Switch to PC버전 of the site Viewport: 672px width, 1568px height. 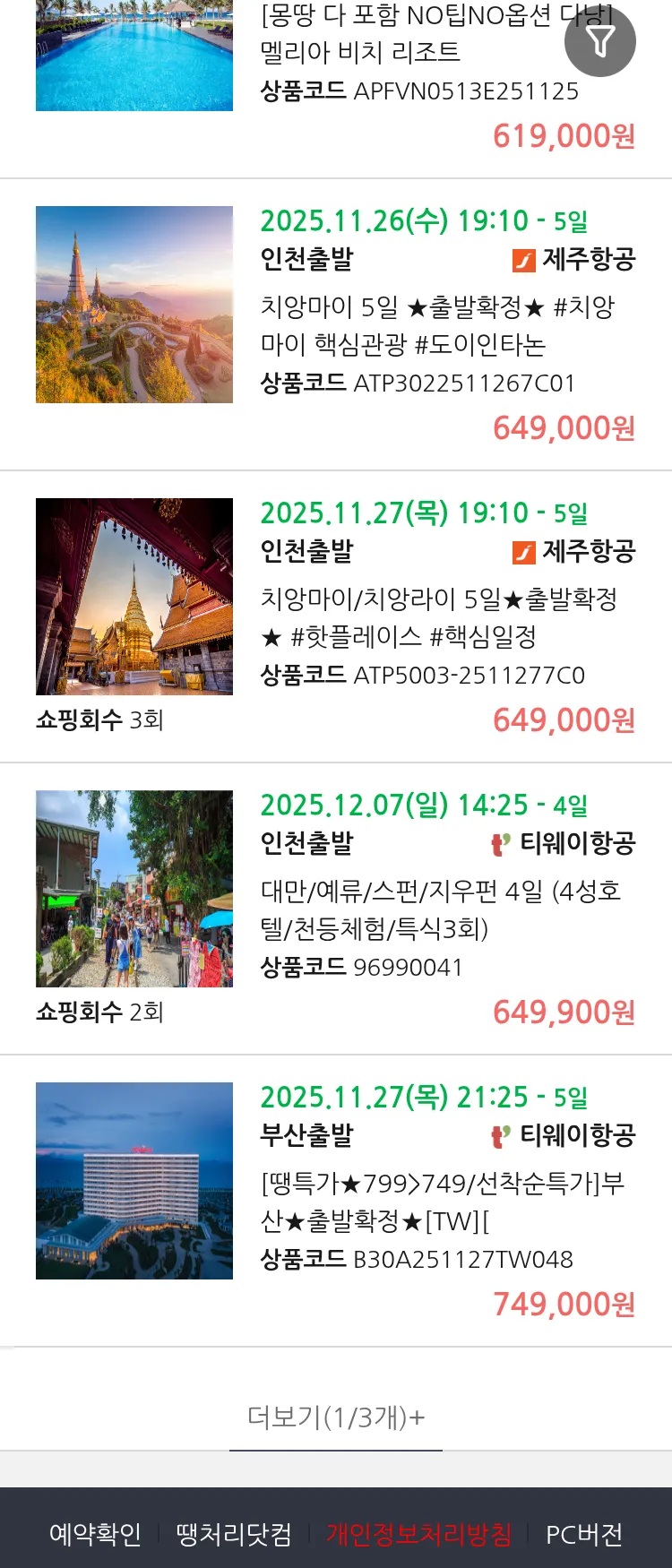coord(584,1534)
